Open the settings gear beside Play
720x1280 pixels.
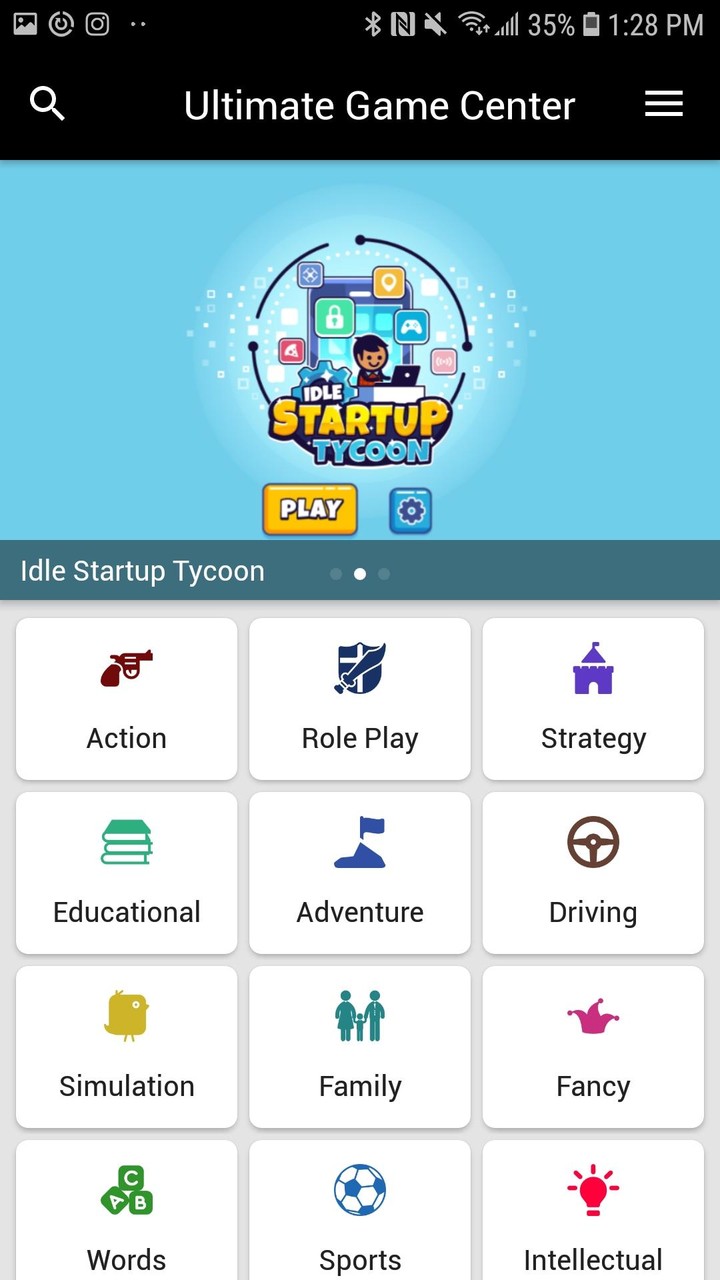point(411,510)
